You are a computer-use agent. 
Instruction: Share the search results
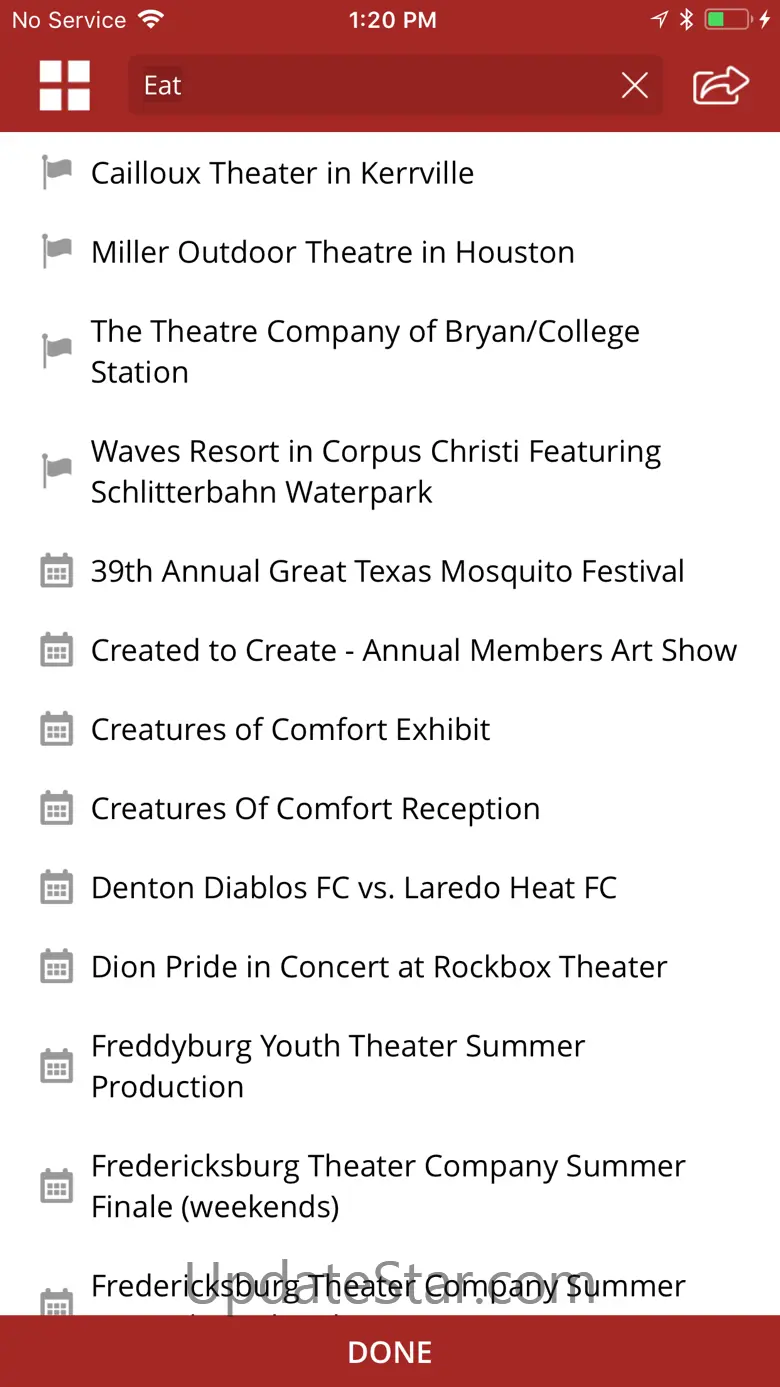(720, 86)
